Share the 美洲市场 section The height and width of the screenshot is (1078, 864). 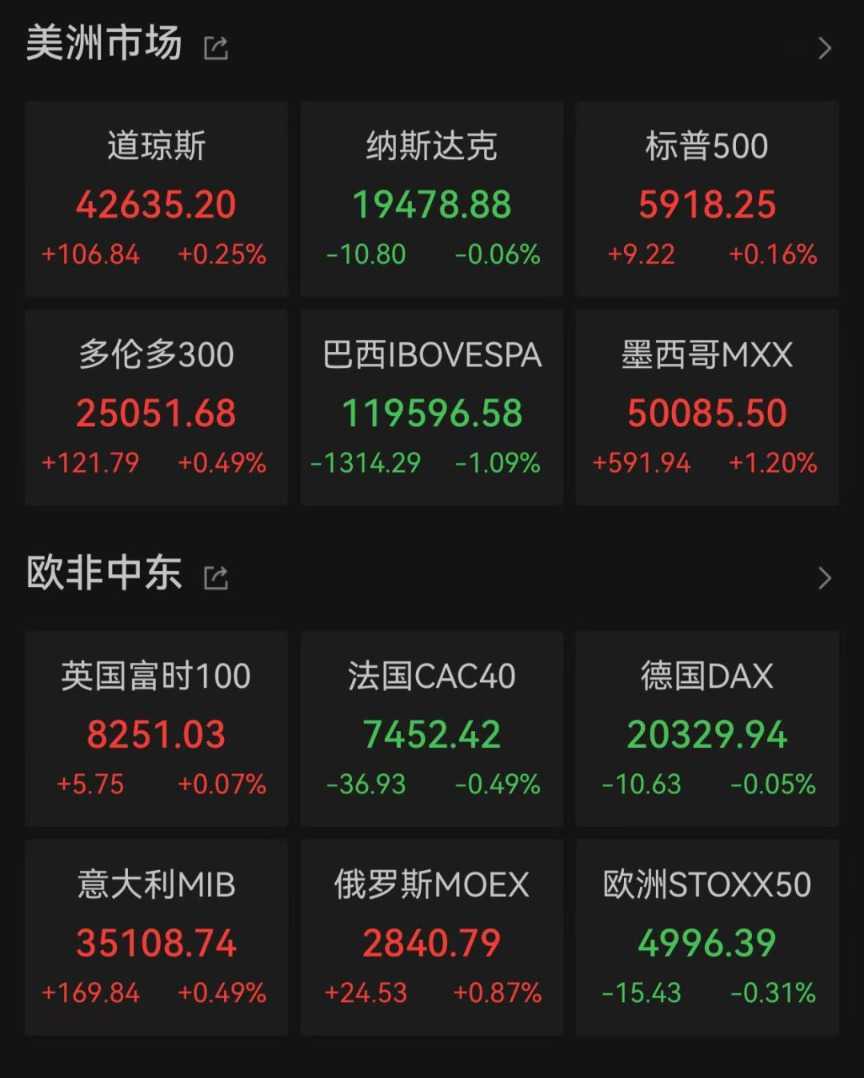pyautogui.click(x=216, y=47)
